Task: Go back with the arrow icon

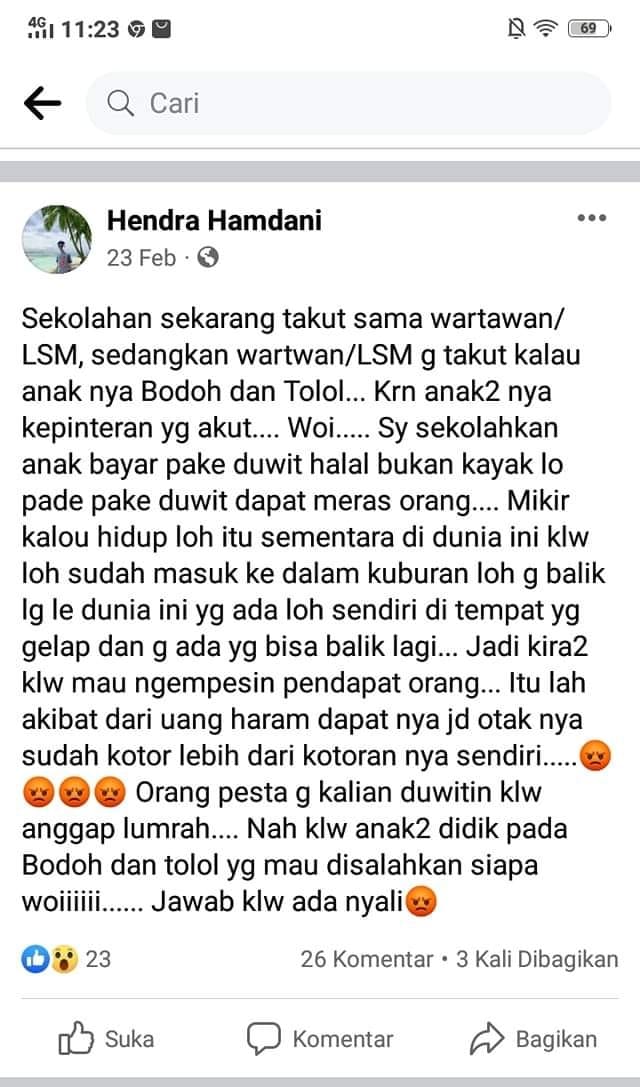Action: [x=42, y=102]
